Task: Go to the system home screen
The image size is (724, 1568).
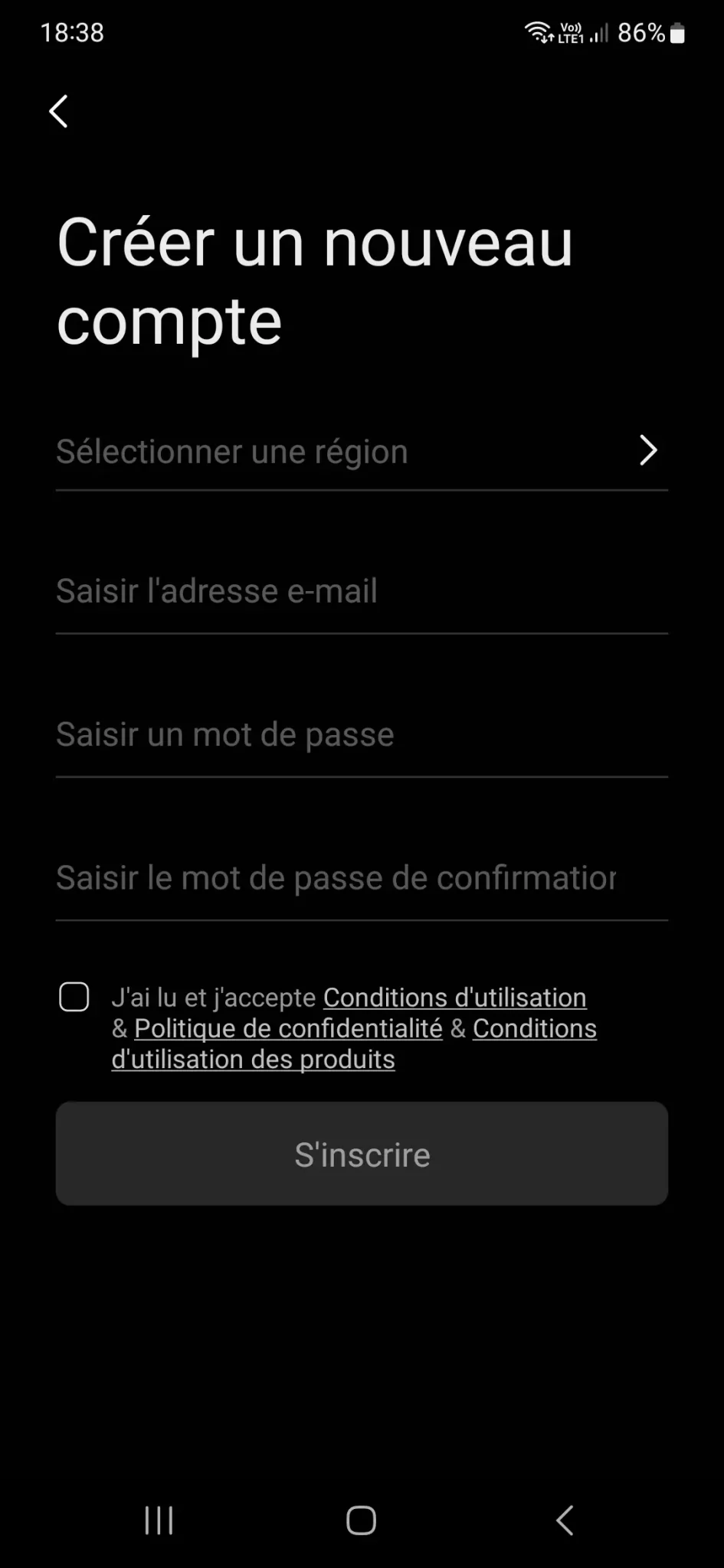Action: click(361, 1521)
